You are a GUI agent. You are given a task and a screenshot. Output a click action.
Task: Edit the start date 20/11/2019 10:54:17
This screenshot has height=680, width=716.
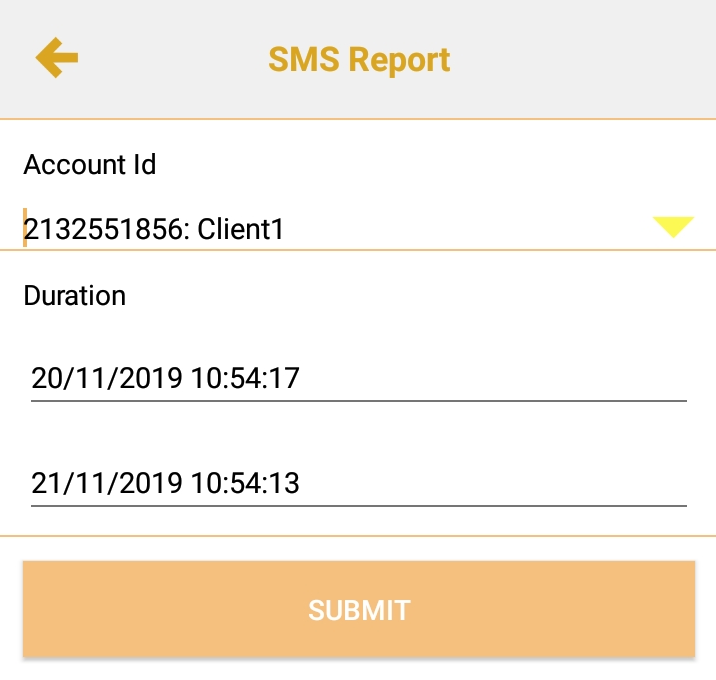tap(358, 378)
